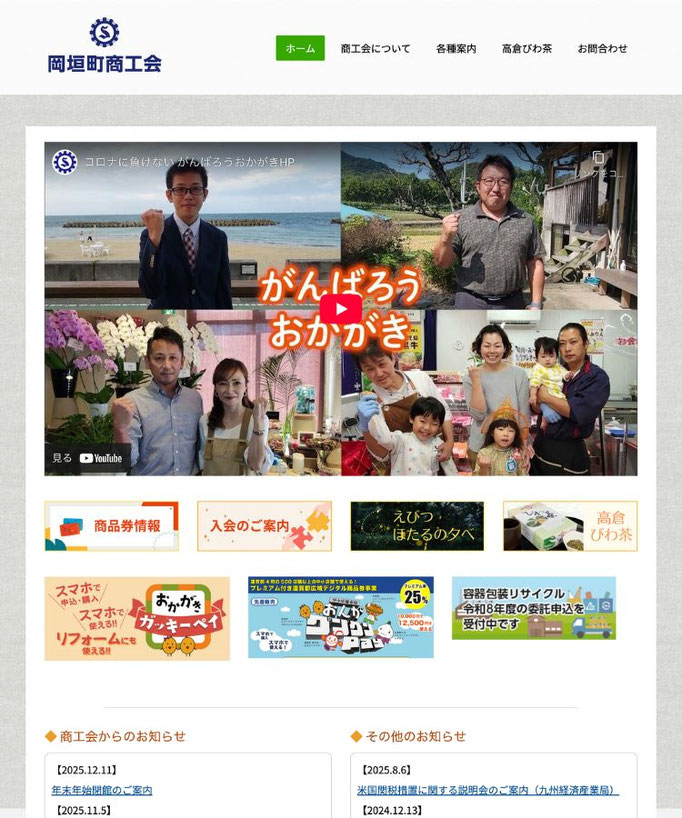Open the 年末年始閉館のご案内 link
The image size is (682, 818).
[x=102, y=790]
